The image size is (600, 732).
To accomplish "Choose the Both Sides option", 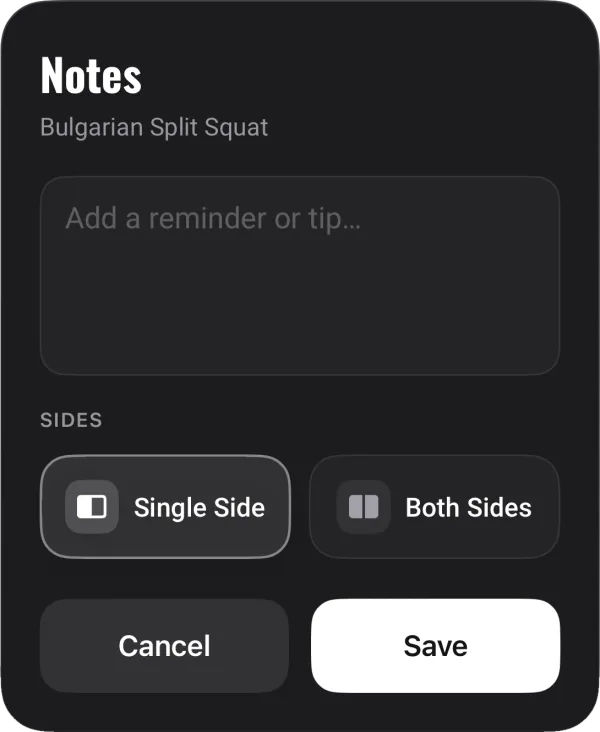I will coord(434,507).
